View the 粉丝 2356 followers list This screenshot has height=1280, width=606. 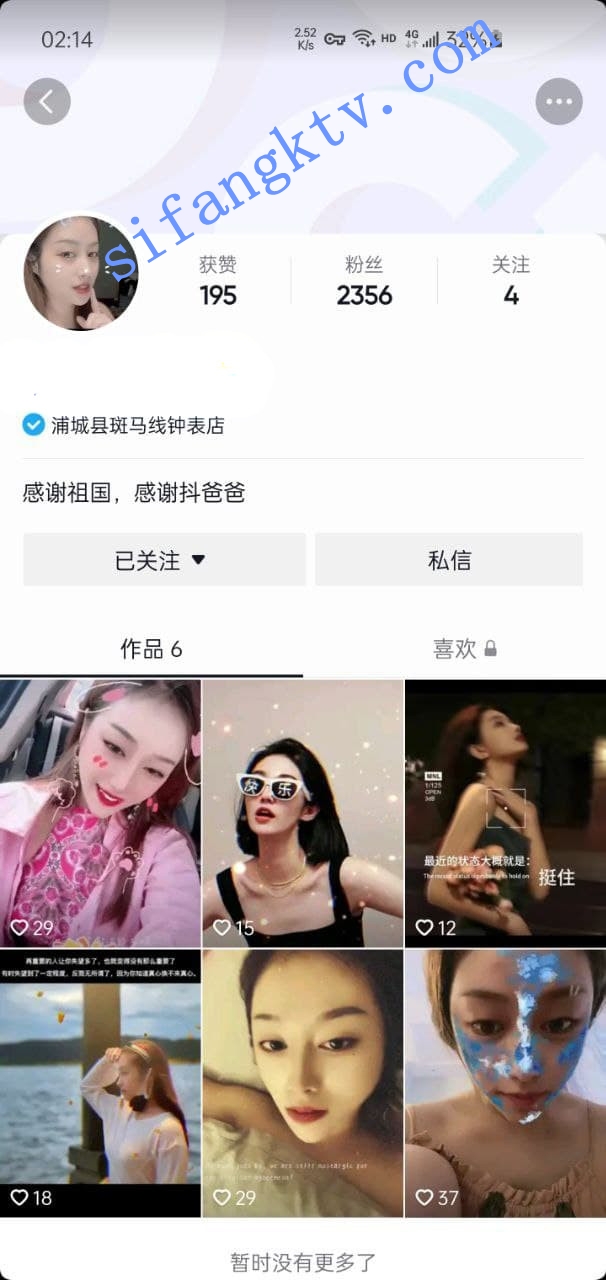coord(364,281)
